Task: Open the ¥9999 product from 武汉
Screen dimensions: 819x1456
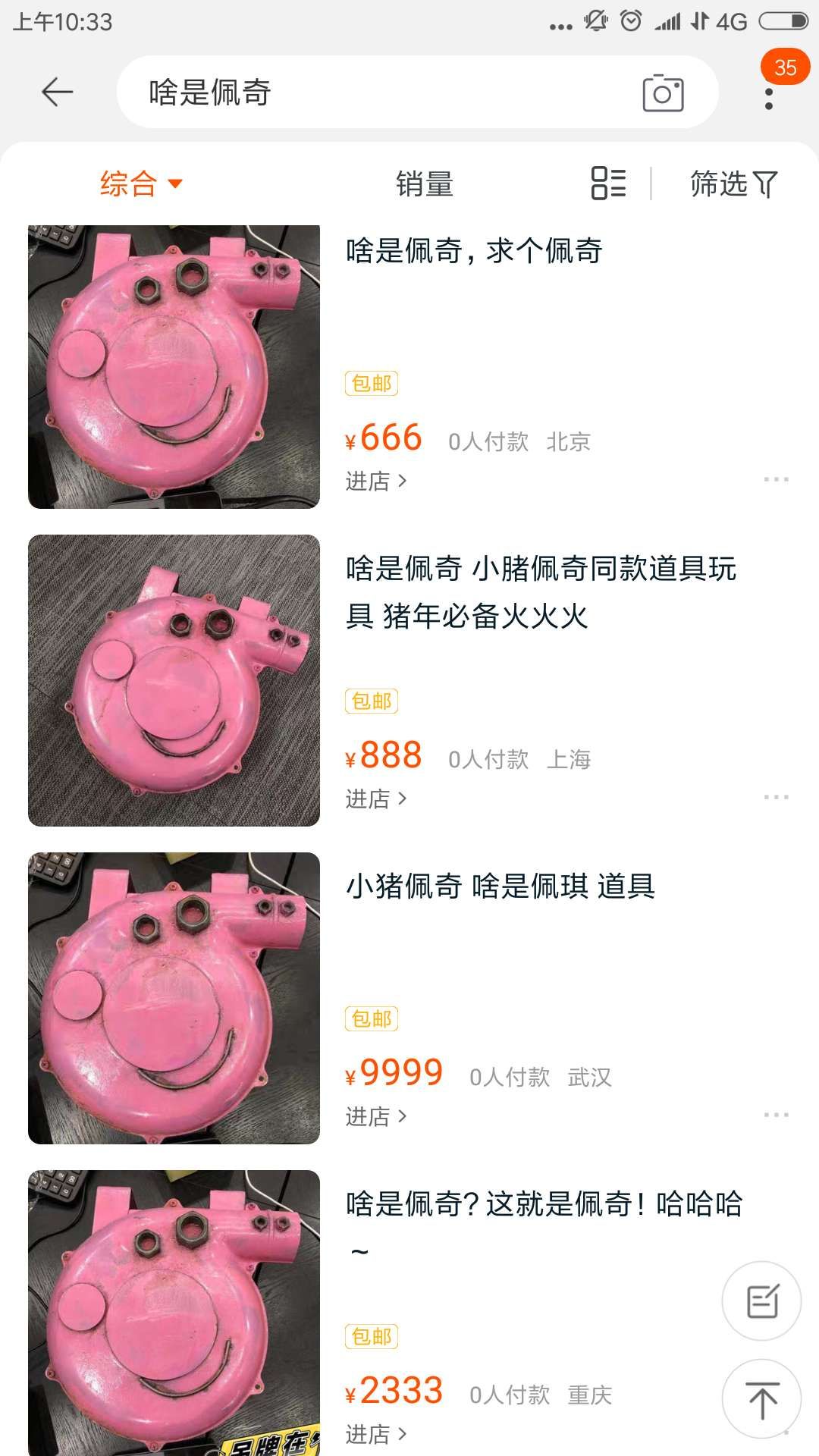Action: [x=174, y=998]
